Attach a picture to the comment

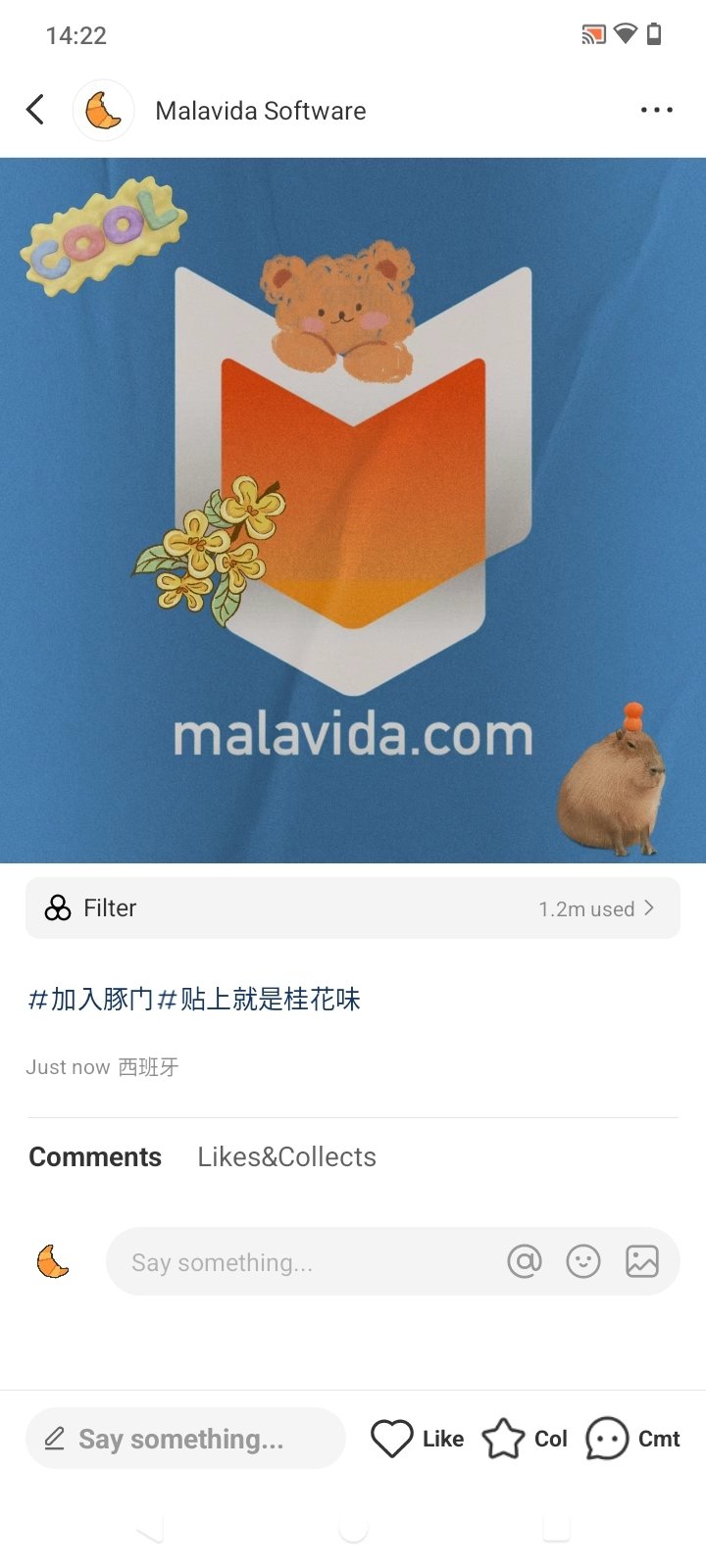642,1261
